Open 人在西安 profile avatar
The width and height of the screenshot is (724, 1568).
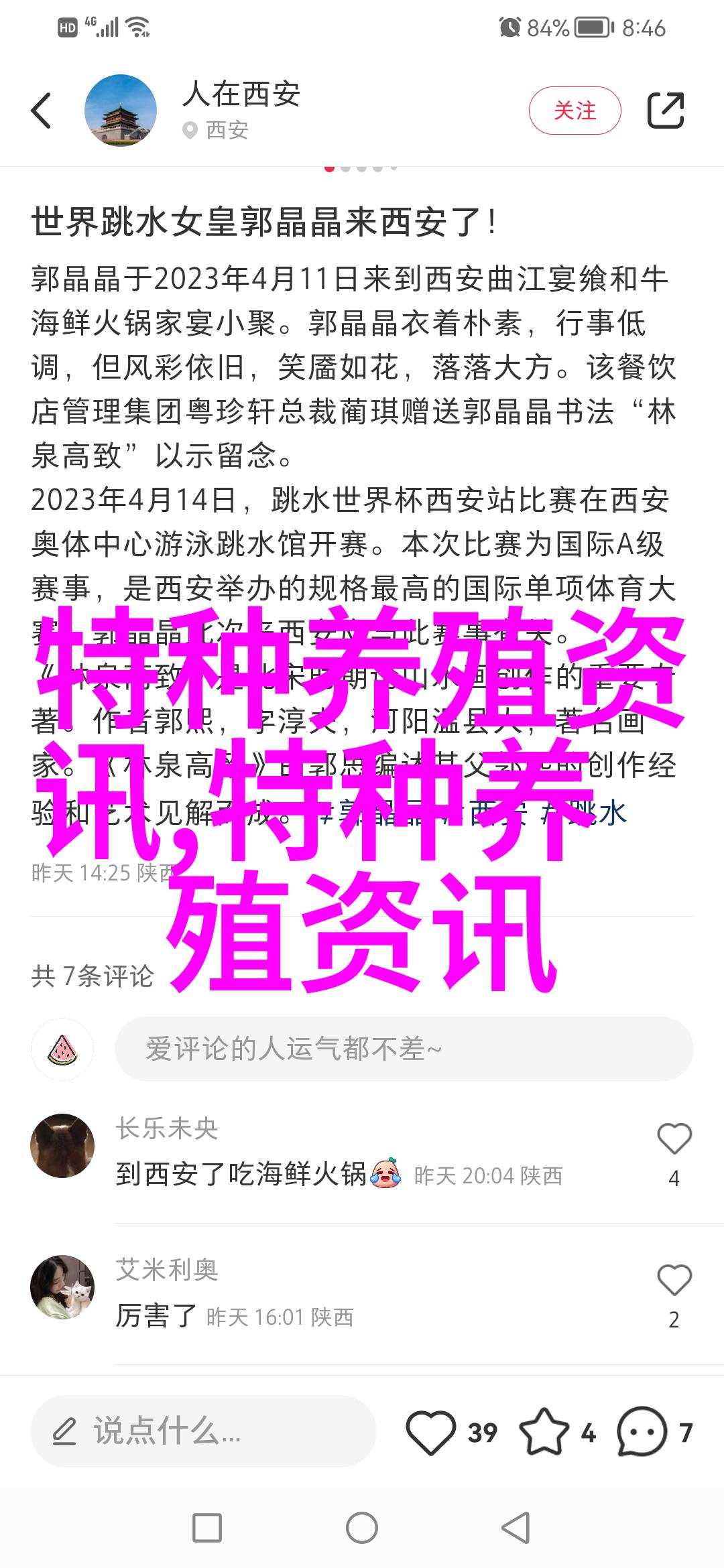(121, 111)
